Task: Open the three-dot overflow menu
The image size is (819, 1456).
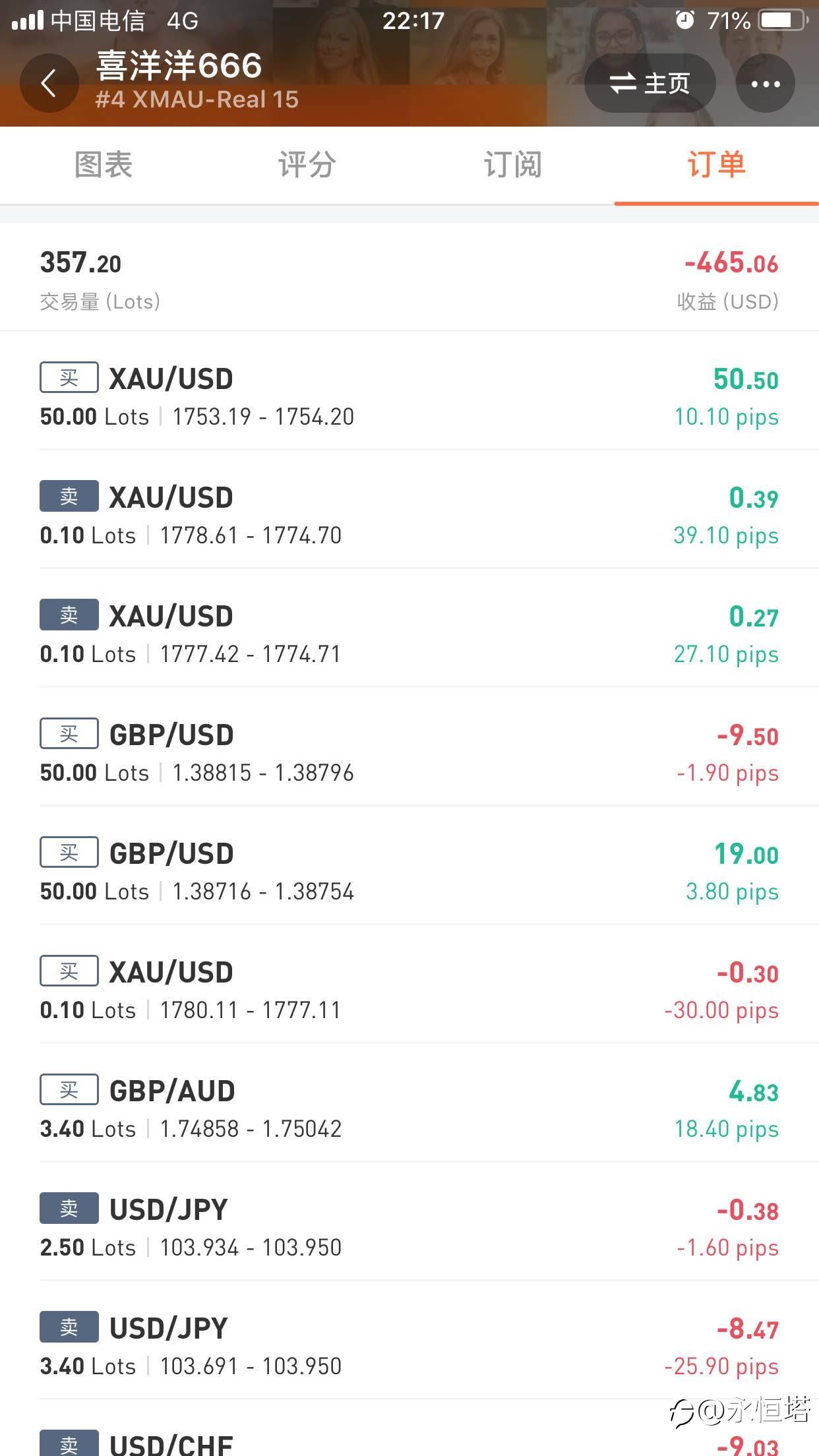Action: 766,84
